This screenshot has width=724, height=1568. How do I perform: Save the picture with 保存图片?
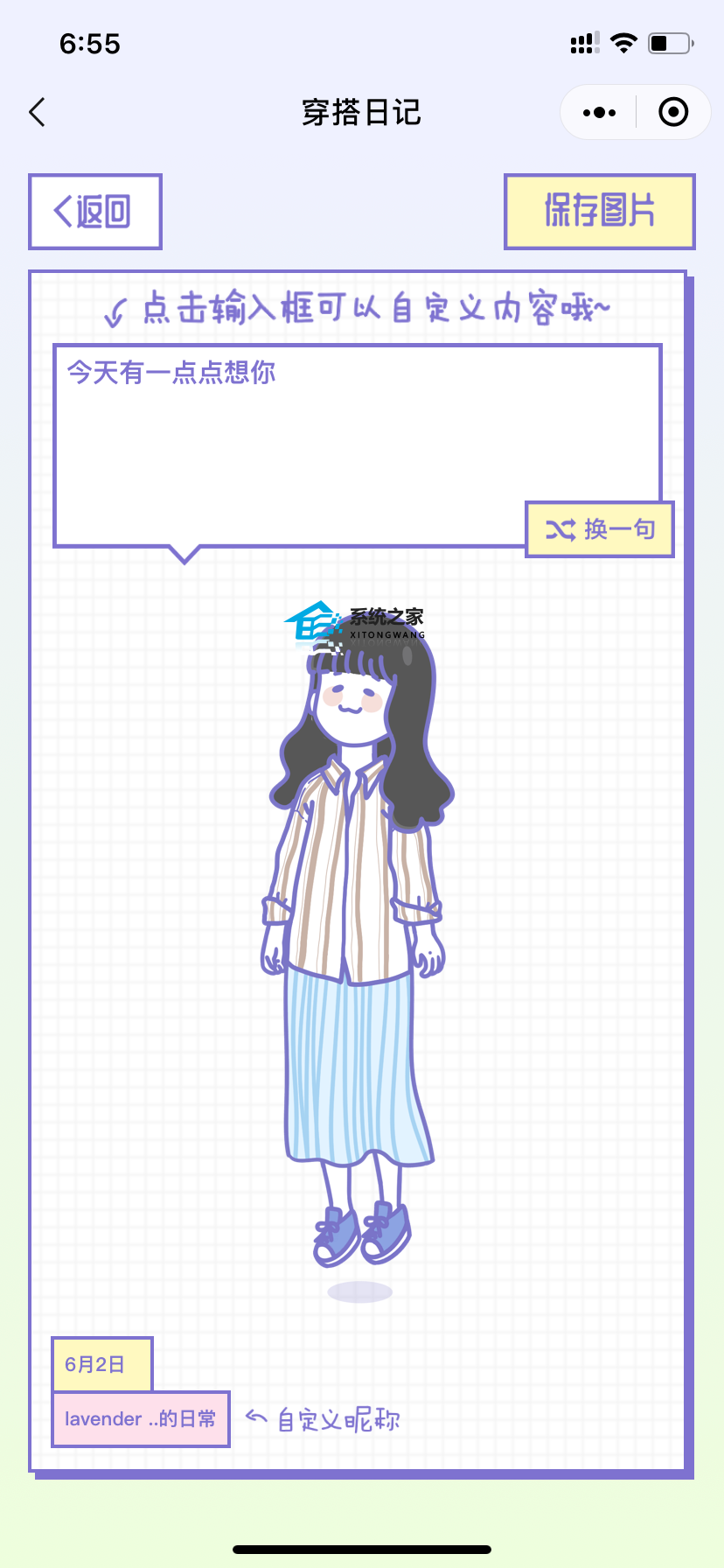(x=599, y=212)
